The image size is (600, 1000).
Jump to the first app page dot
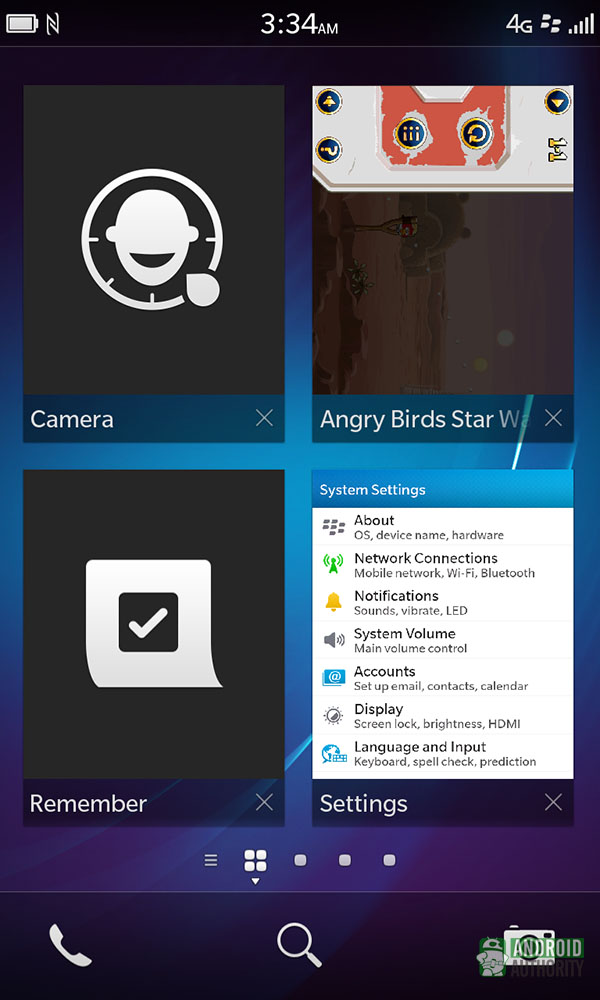click(x=300, y=860)
